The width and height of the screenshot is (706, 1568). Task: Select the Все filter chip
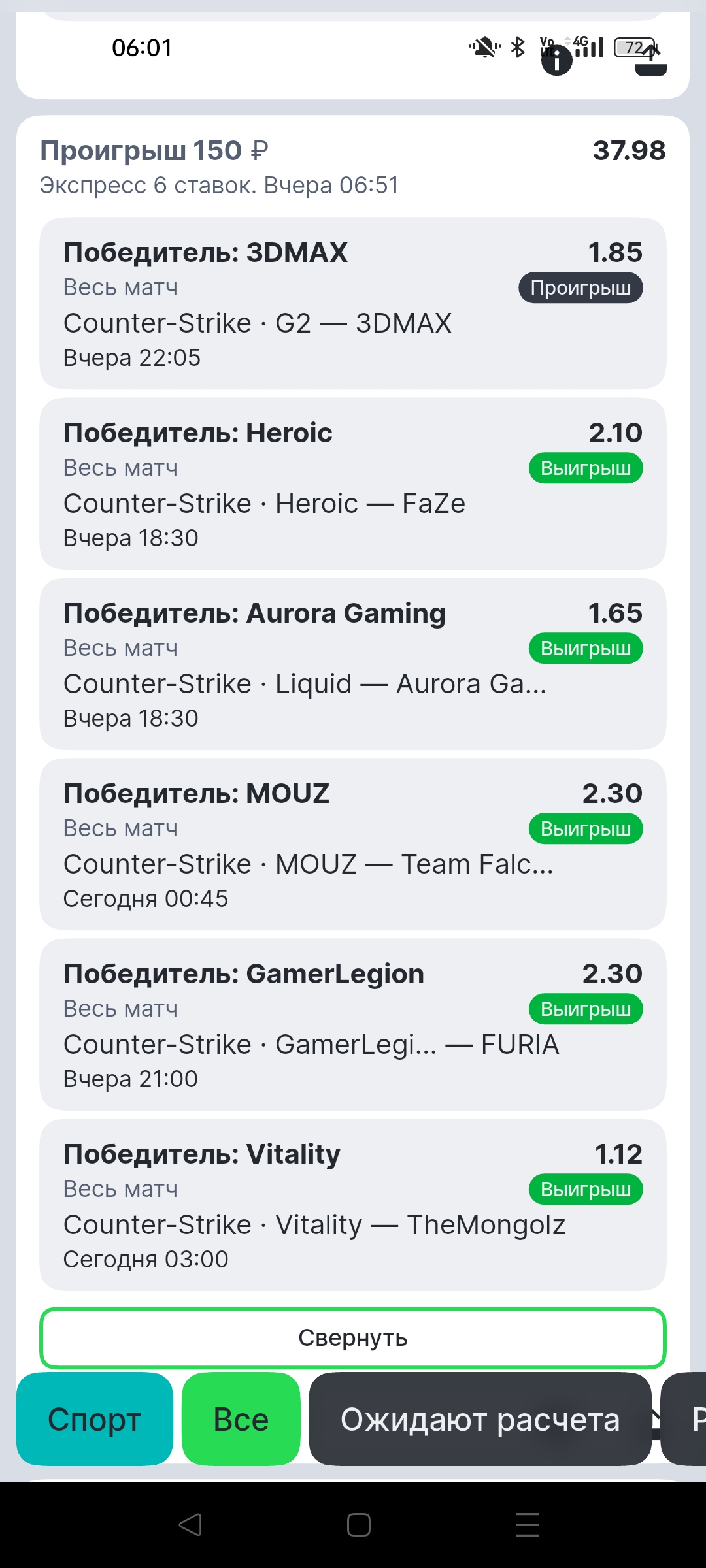[241, 1420]
